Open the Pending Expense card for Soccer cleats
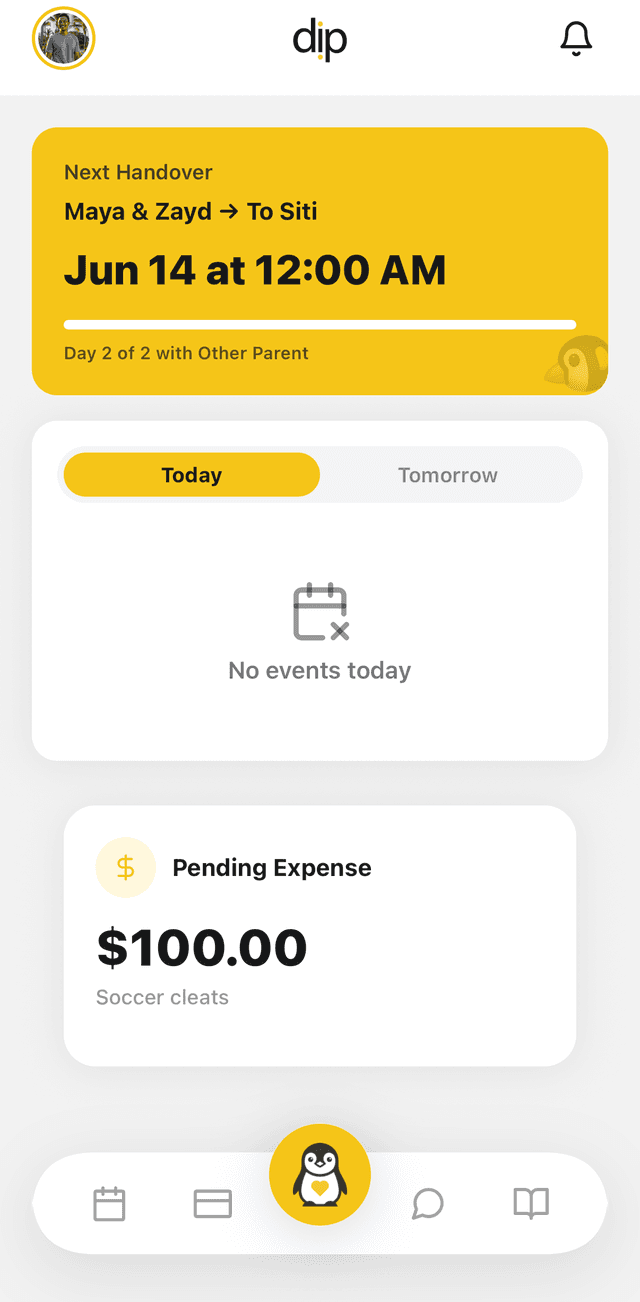Viewport: 640px width, 1302px height. pos(320,936)
